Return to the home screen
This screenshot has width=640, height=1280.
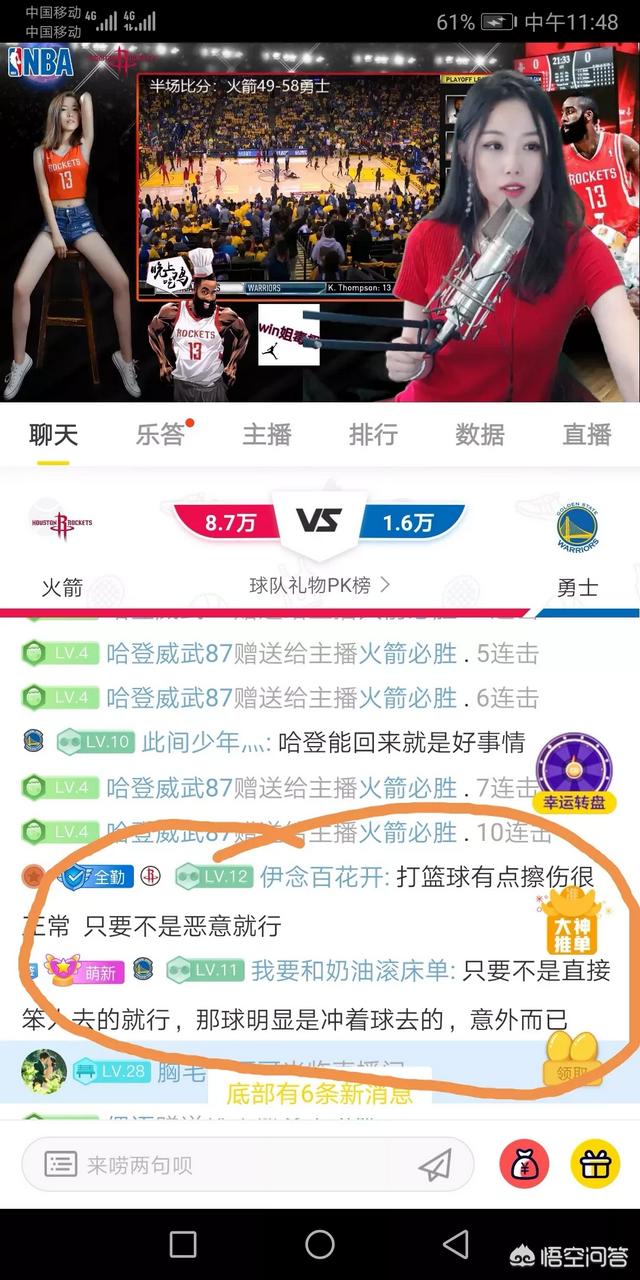click(320, 1244)
